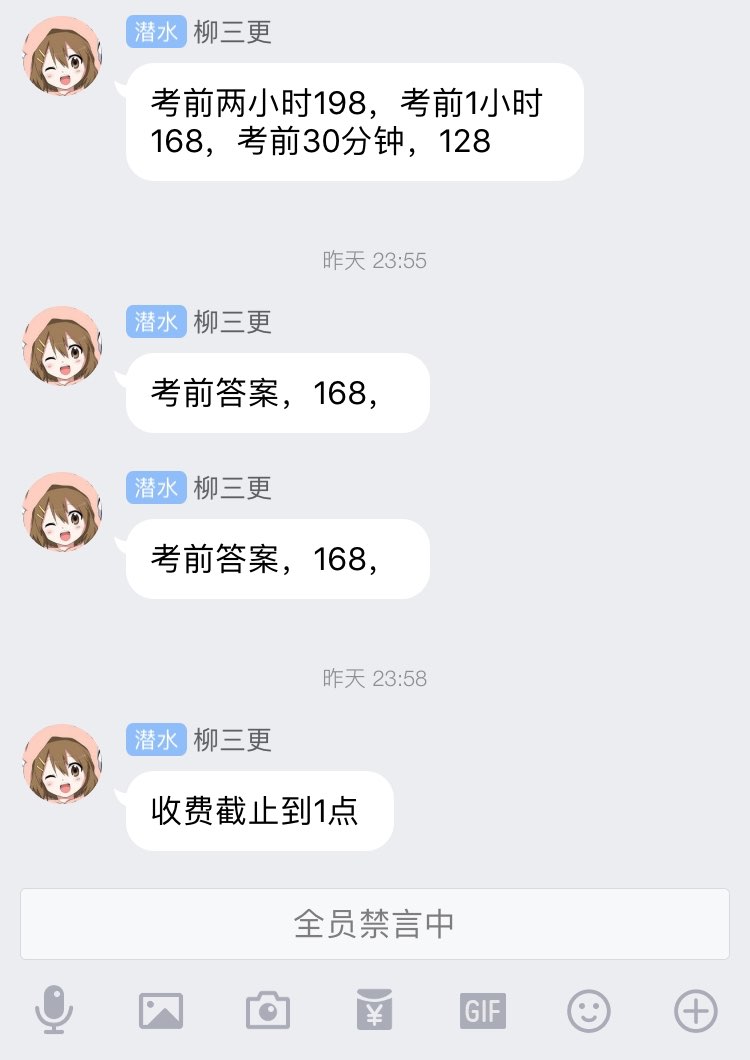This screenshot has height=1060, width=750.
Task: Launch the camera from the chat toolbar
Action: [x=268, y=1011]
